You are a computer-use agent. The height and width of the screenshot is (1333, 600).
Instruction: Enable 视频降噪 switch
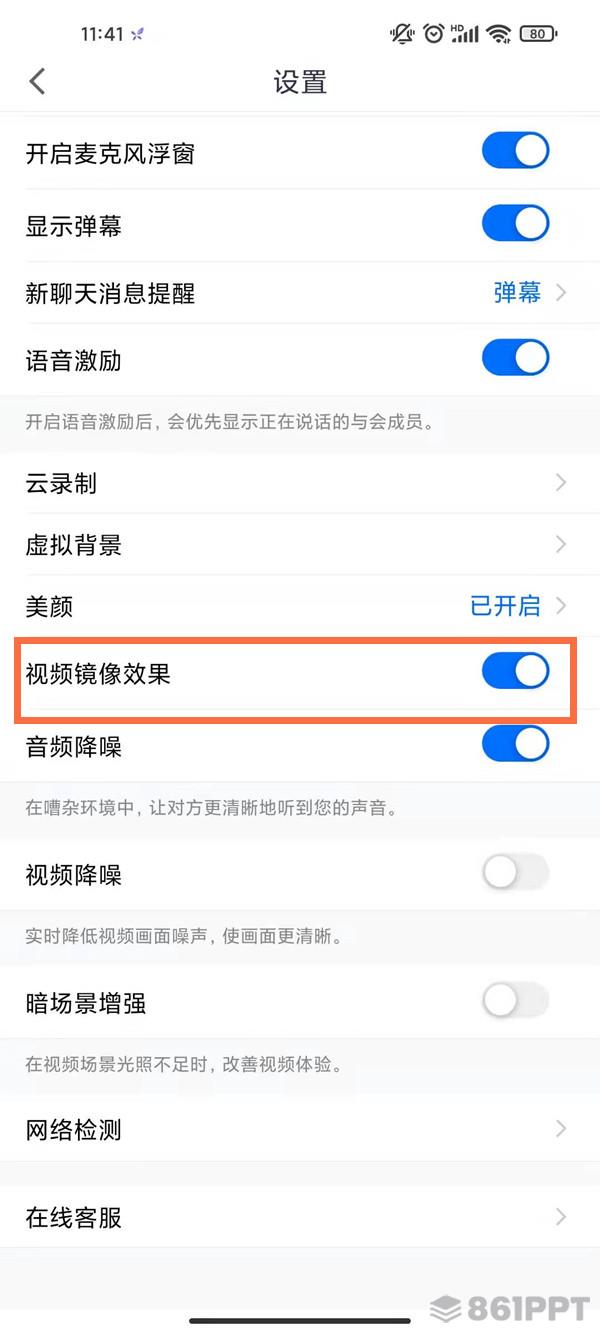click(x=515, y=873)
